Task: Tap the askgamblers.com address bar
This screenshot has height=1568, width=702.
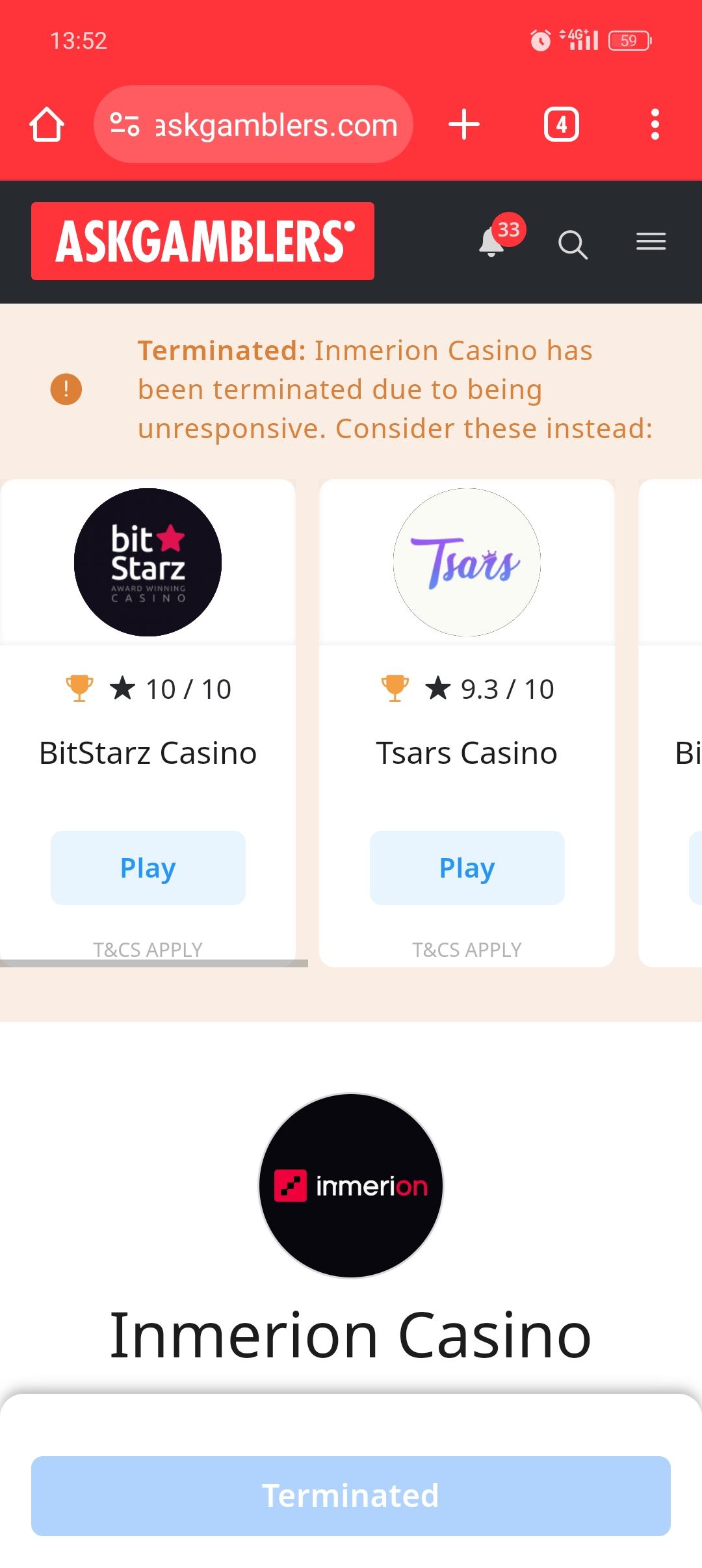Action: [x=253, y=124]
